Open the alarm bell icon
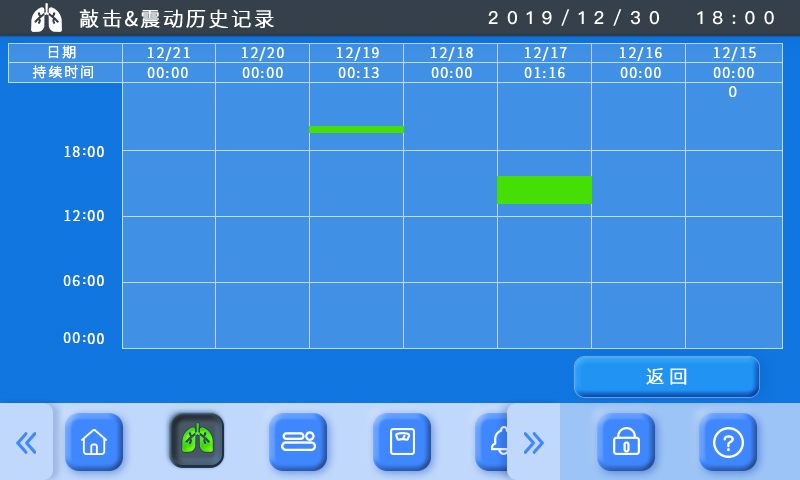The width and height of the screenshot is (800, 480). [x=492, y=441]
